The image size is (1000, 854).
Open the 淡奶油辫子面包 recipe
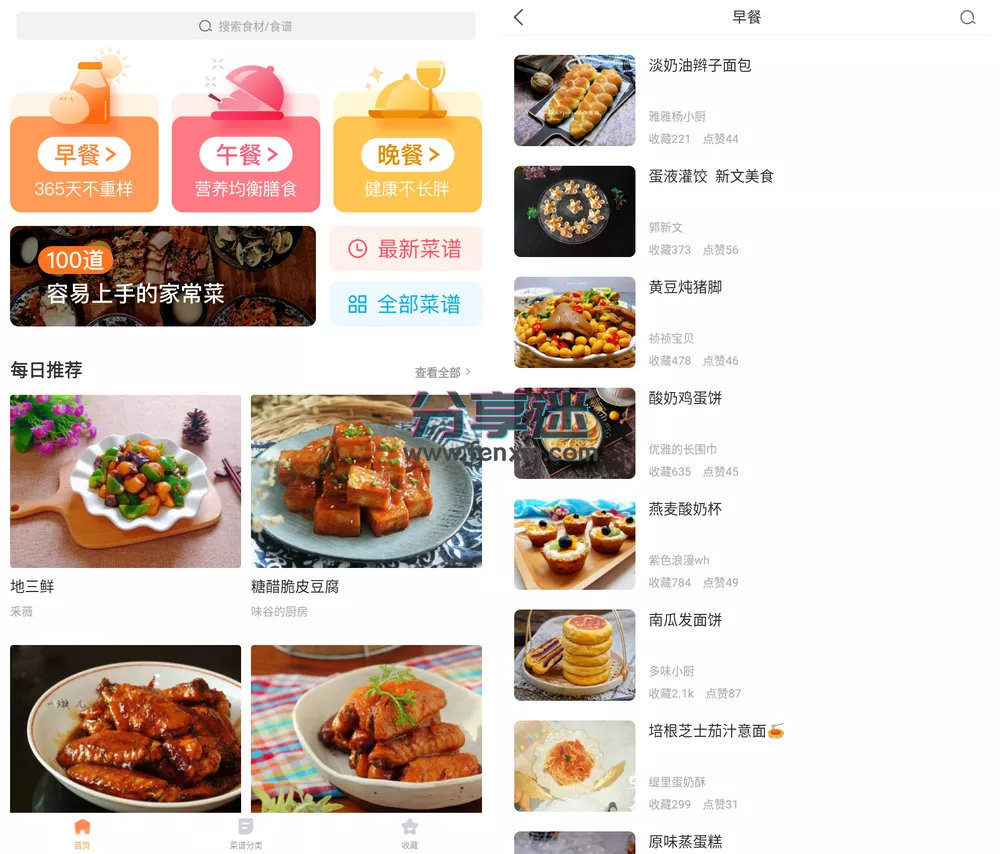(699, 66)
